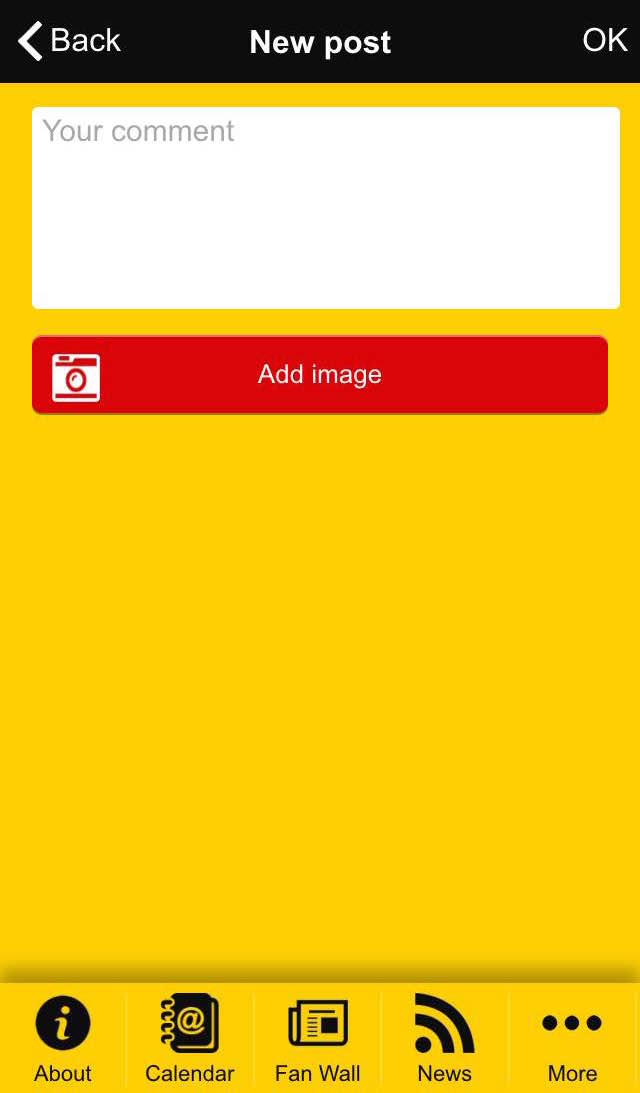Go back from New post
The width and height of the screenshot is (640, 1093).
[x=68, y=41]
